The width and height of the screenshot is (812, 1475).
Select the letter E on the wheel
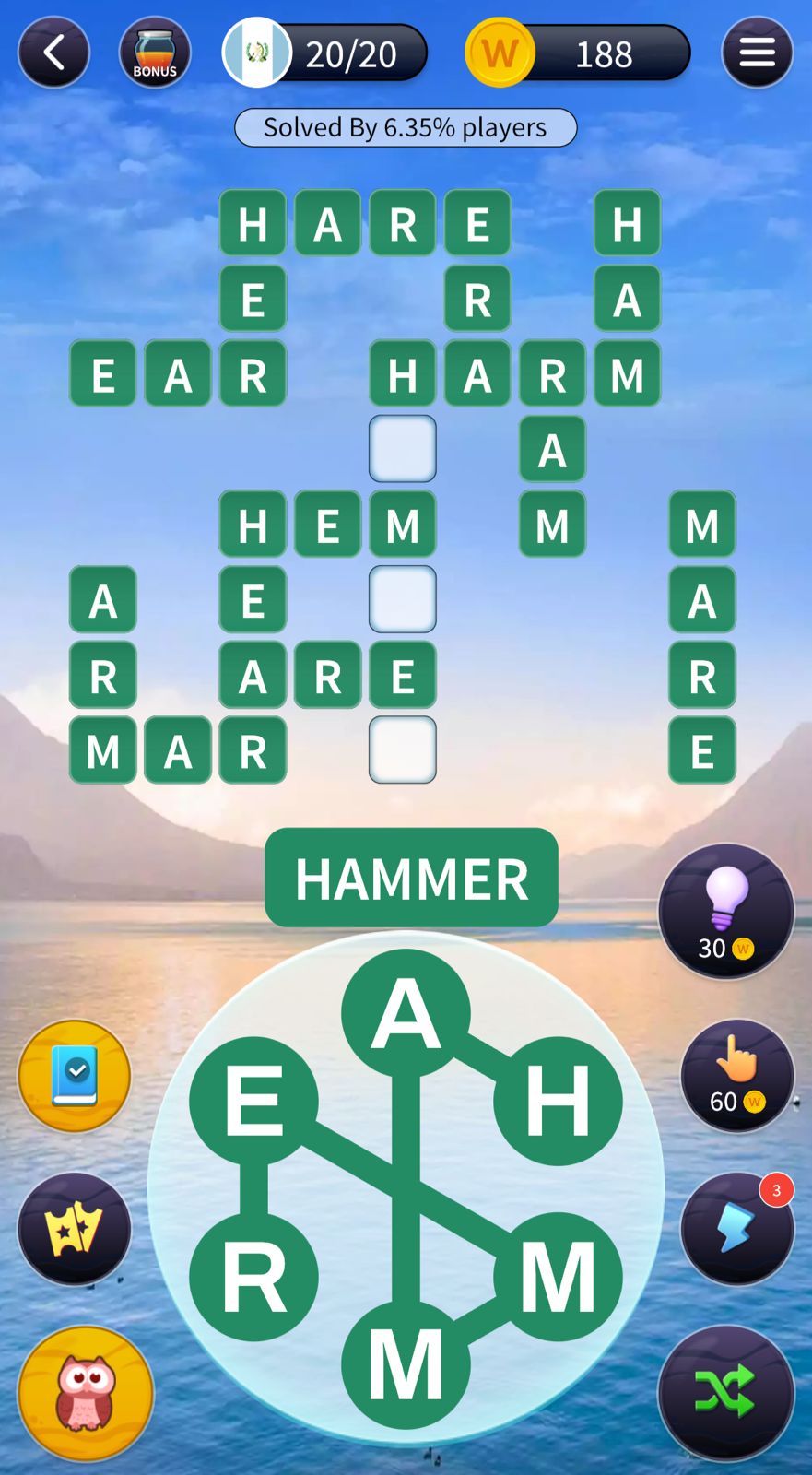254,1101
